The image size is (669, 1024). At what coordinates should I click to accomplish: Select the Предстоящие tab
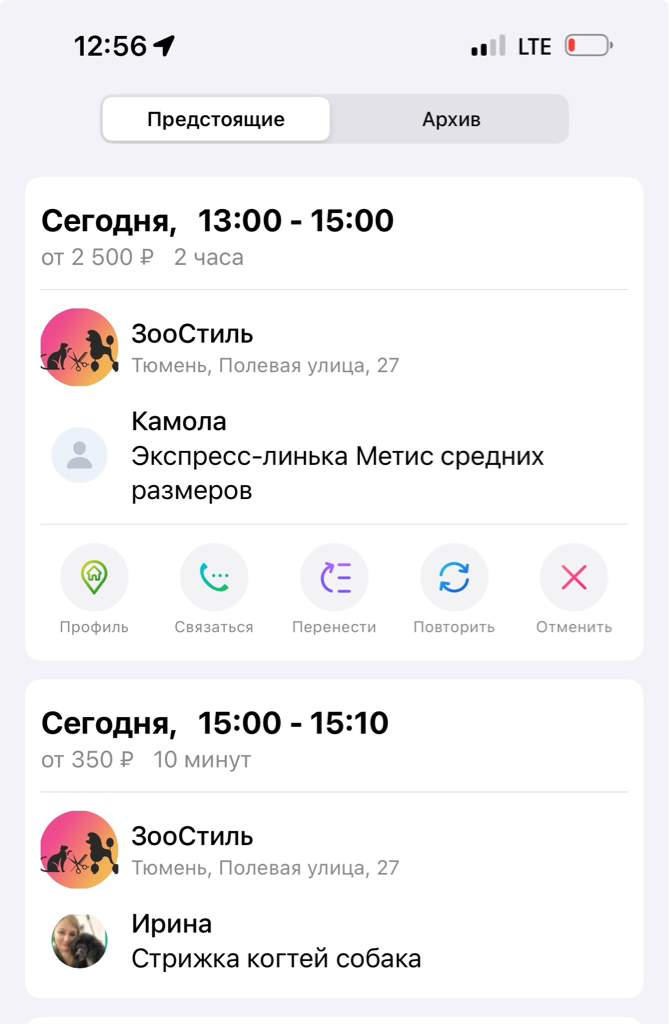tap(216, 120)
